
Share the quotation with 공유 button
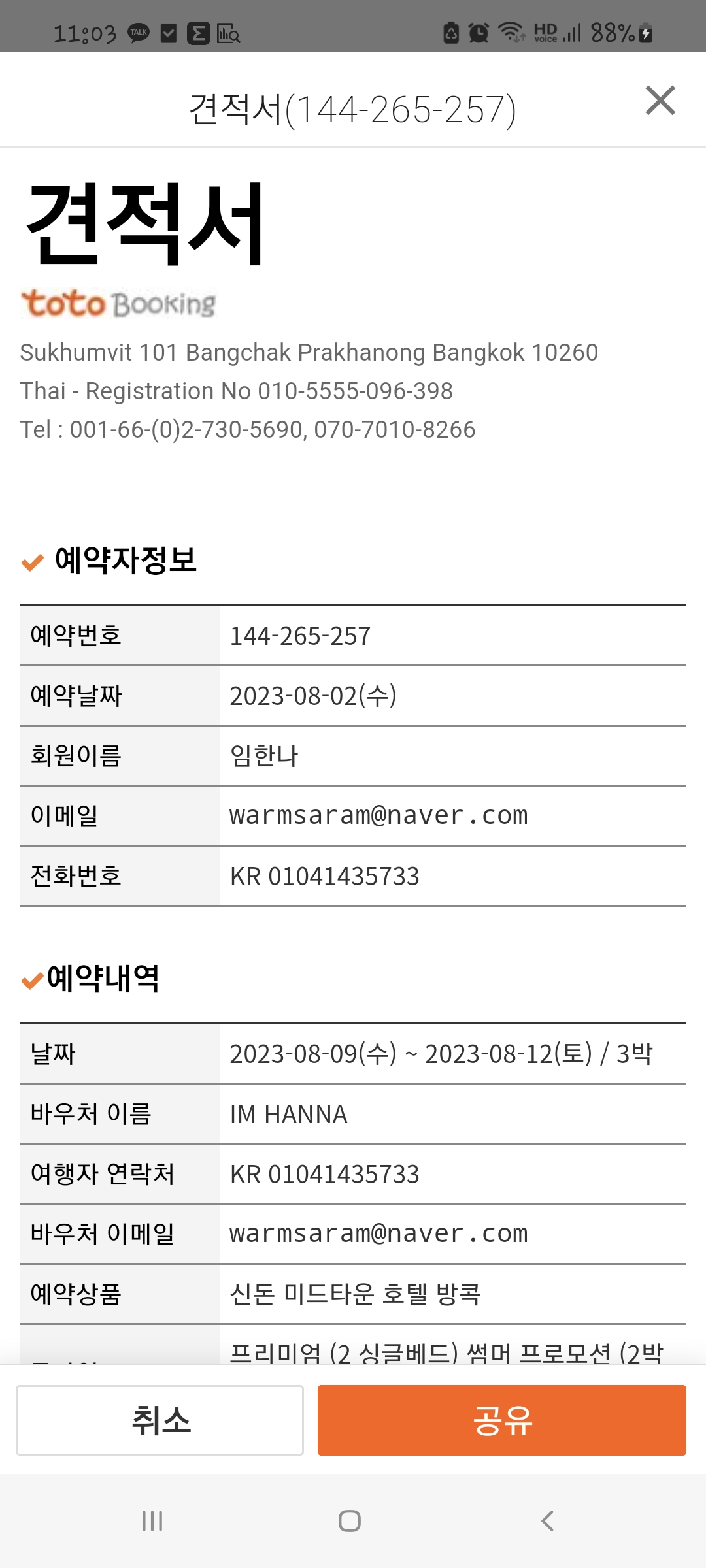point(502,1420)
